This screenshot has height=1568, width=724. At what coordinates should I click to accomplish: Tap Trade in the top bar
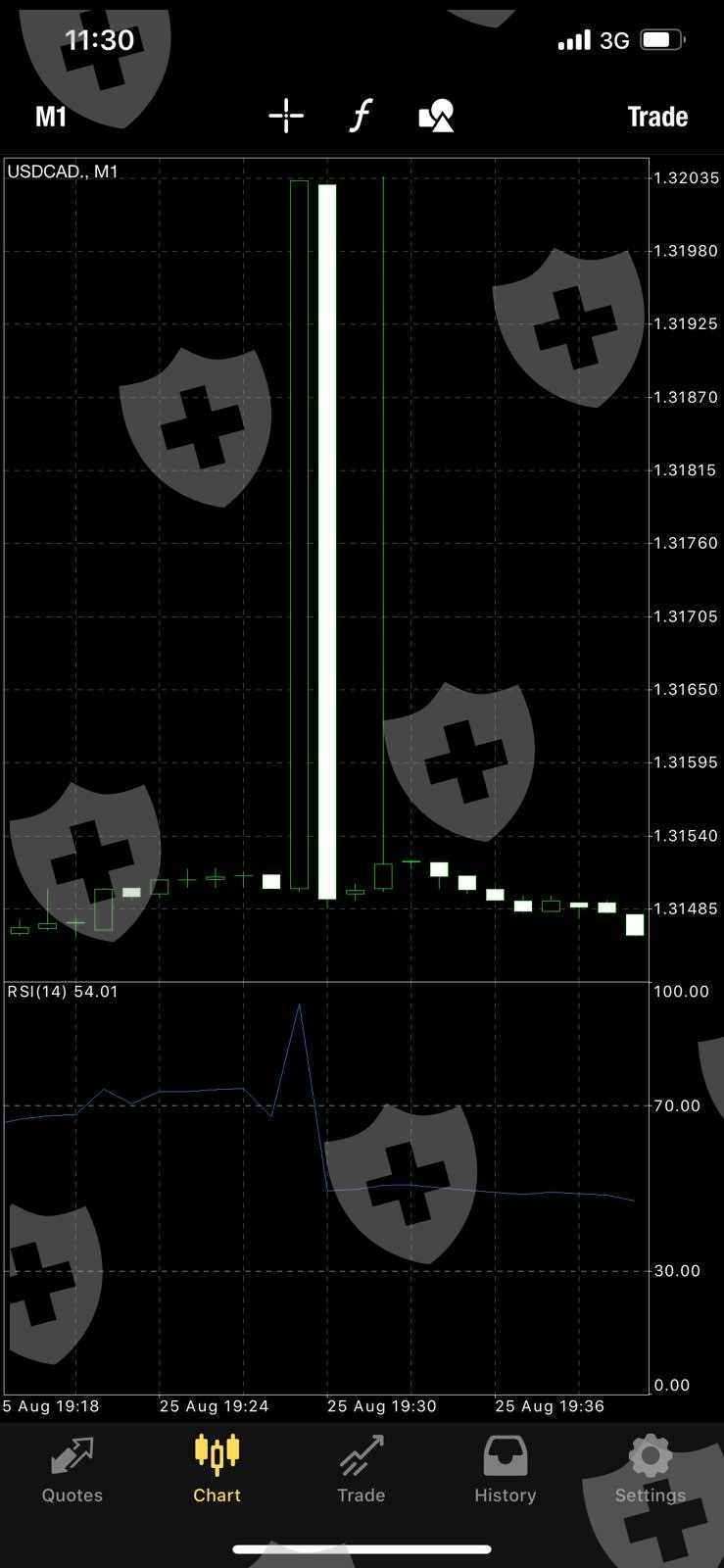point(657,117)
